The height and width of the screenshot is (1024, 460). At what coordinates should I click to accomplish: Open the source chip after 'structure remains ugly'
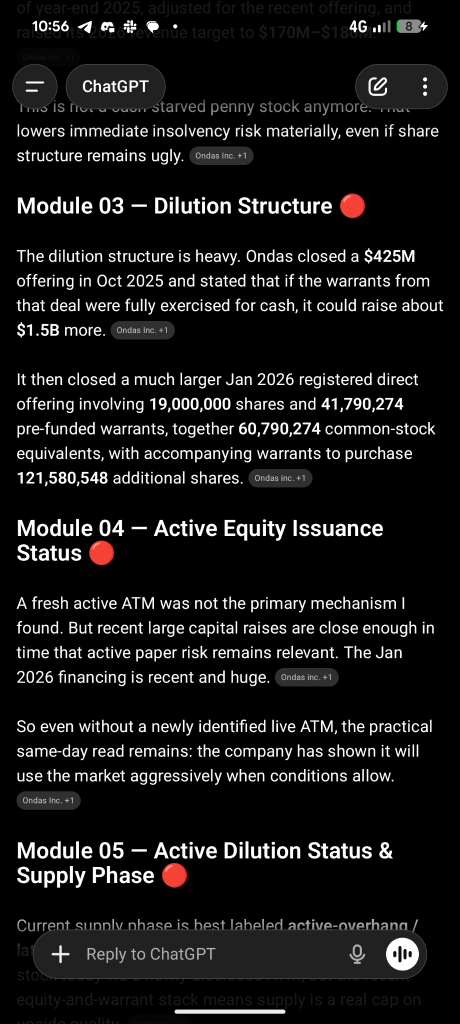222,156
